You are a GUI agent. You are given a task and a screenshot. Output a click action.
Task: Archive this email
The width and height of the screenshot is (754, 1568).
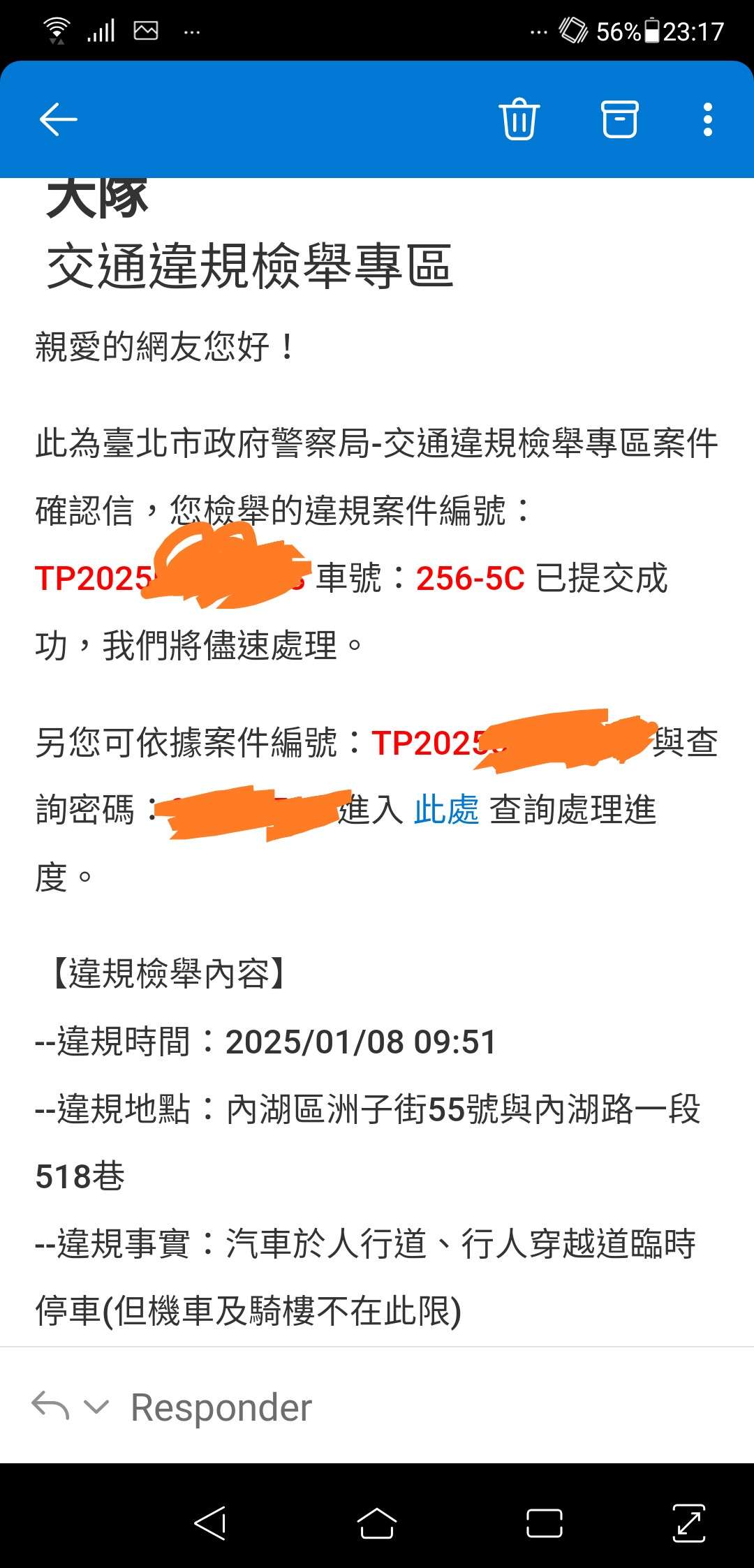pyautogui.click(x=619, y=119)
